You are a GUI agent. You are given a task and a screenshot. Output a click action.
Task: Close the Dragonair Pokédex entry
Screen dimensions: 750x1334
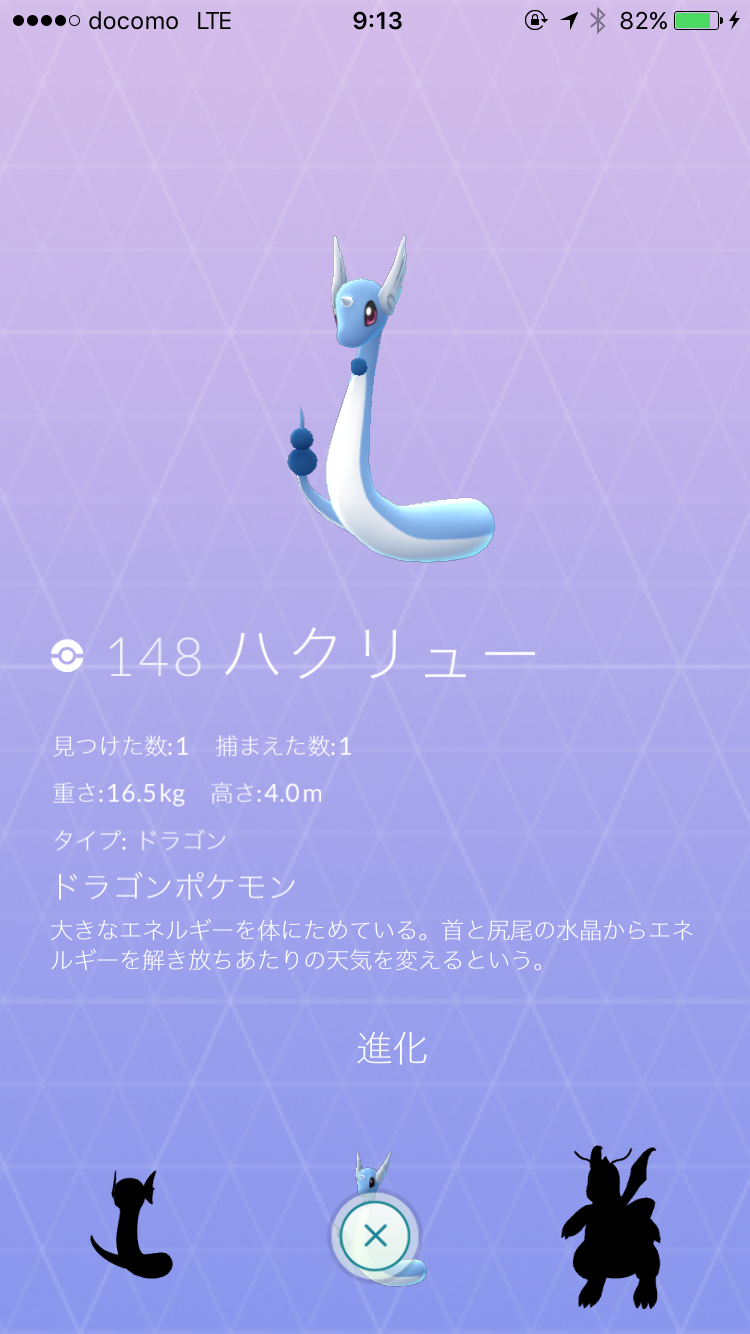click(375, 1236)
